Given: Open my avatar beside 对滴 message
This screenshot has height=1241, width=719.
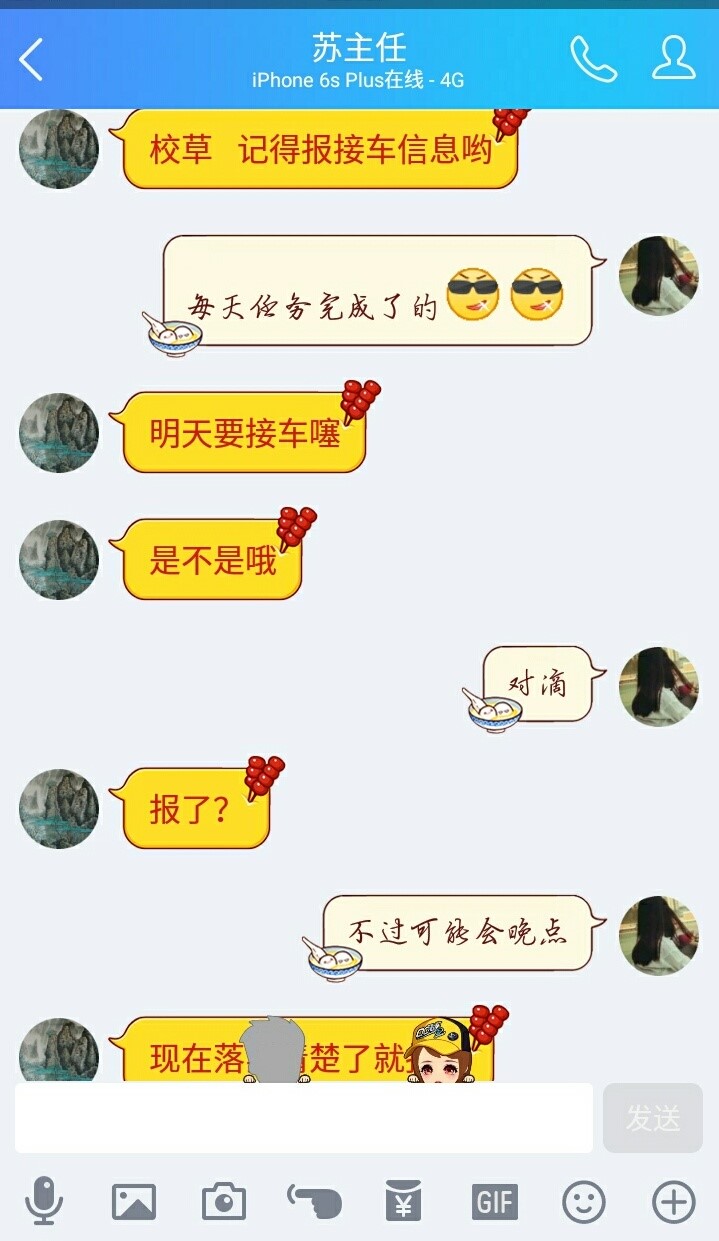Looking at the screenshot, I should pyautogui.click(x=659, y=686).
